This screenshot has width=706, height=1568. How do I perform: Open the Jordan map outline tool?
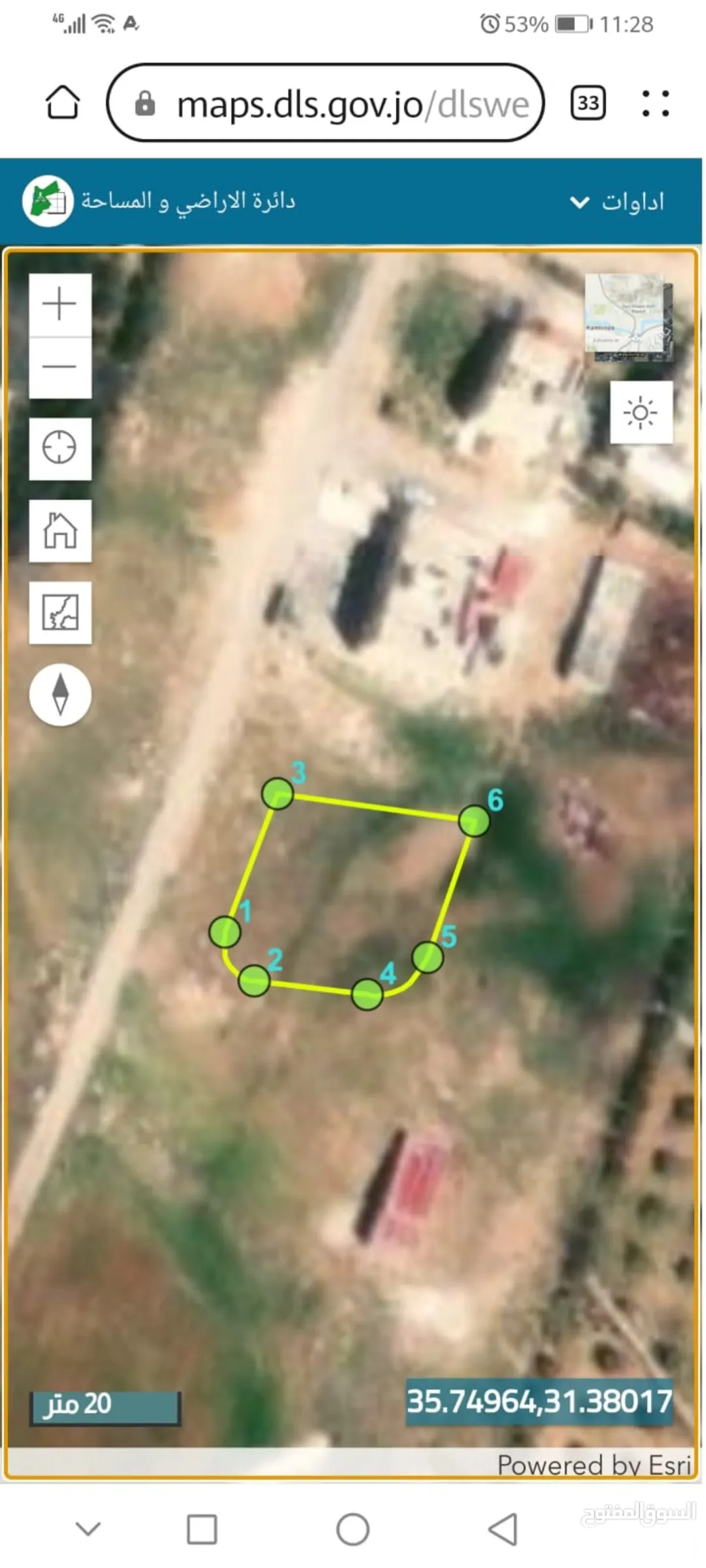click(60, 612)
